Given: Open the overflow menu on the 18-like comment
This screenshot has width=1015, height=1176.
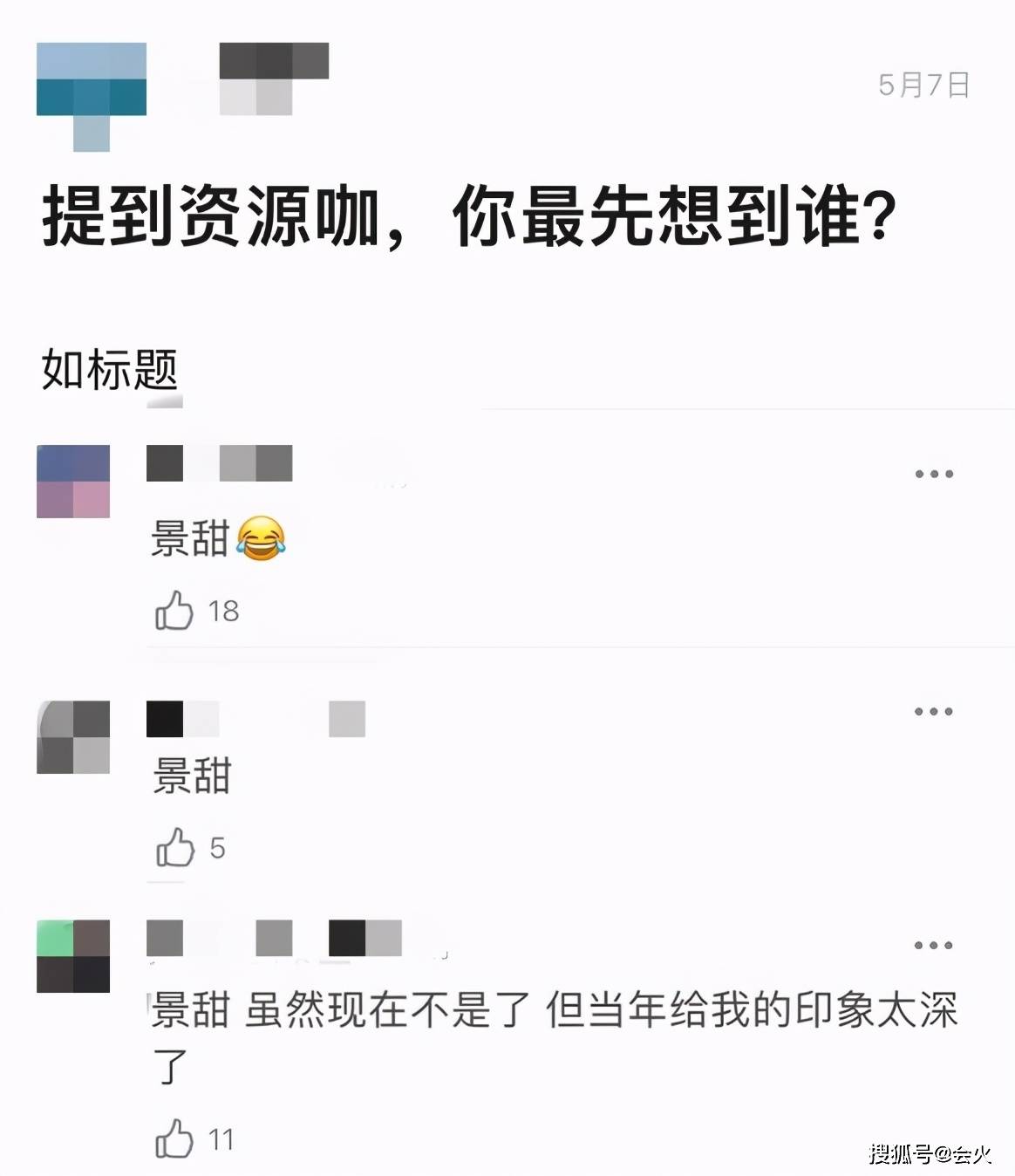Looking at the screenshot, I should [934, 474].
